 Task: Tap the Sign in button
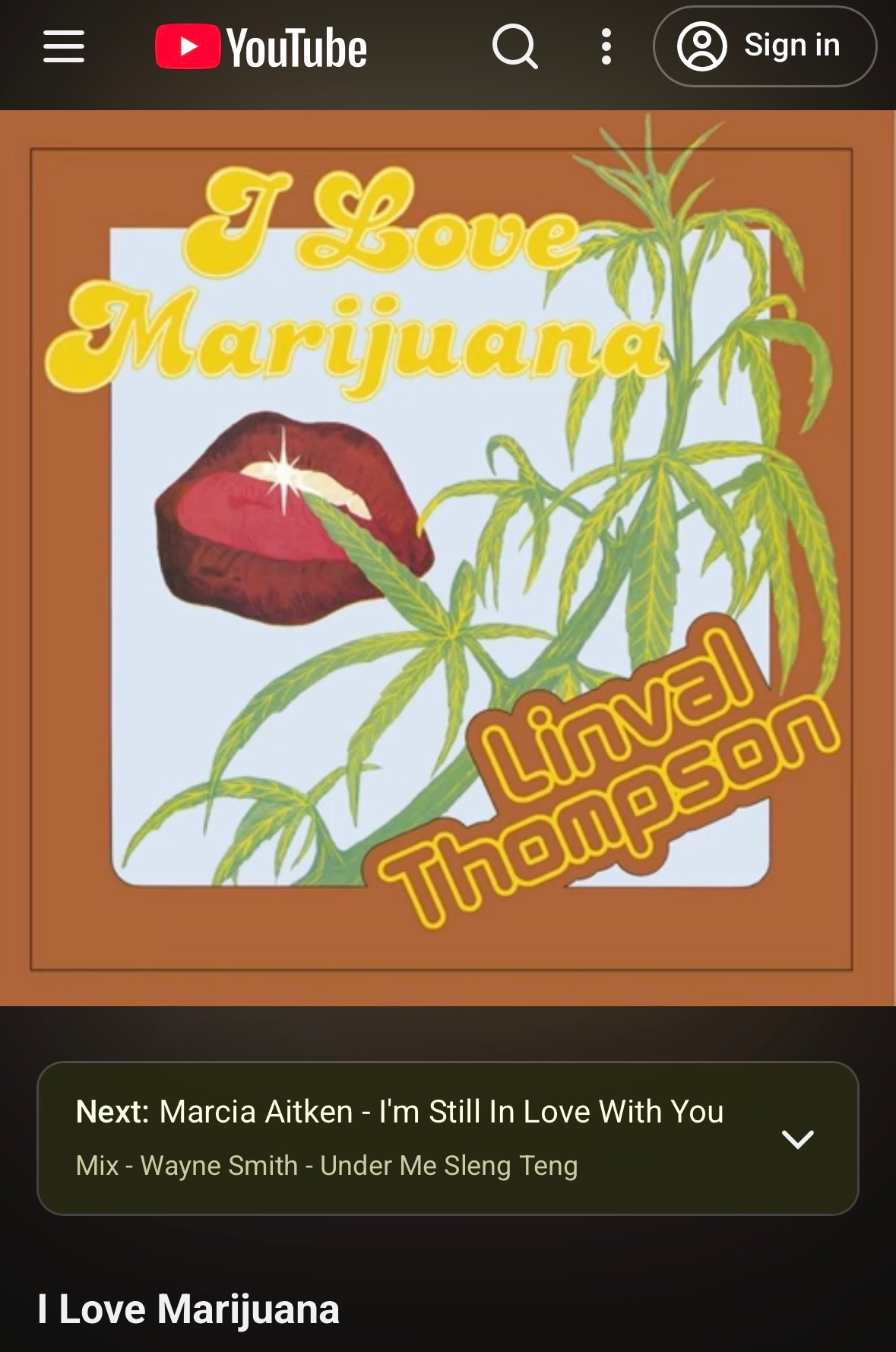coord(765,47)
